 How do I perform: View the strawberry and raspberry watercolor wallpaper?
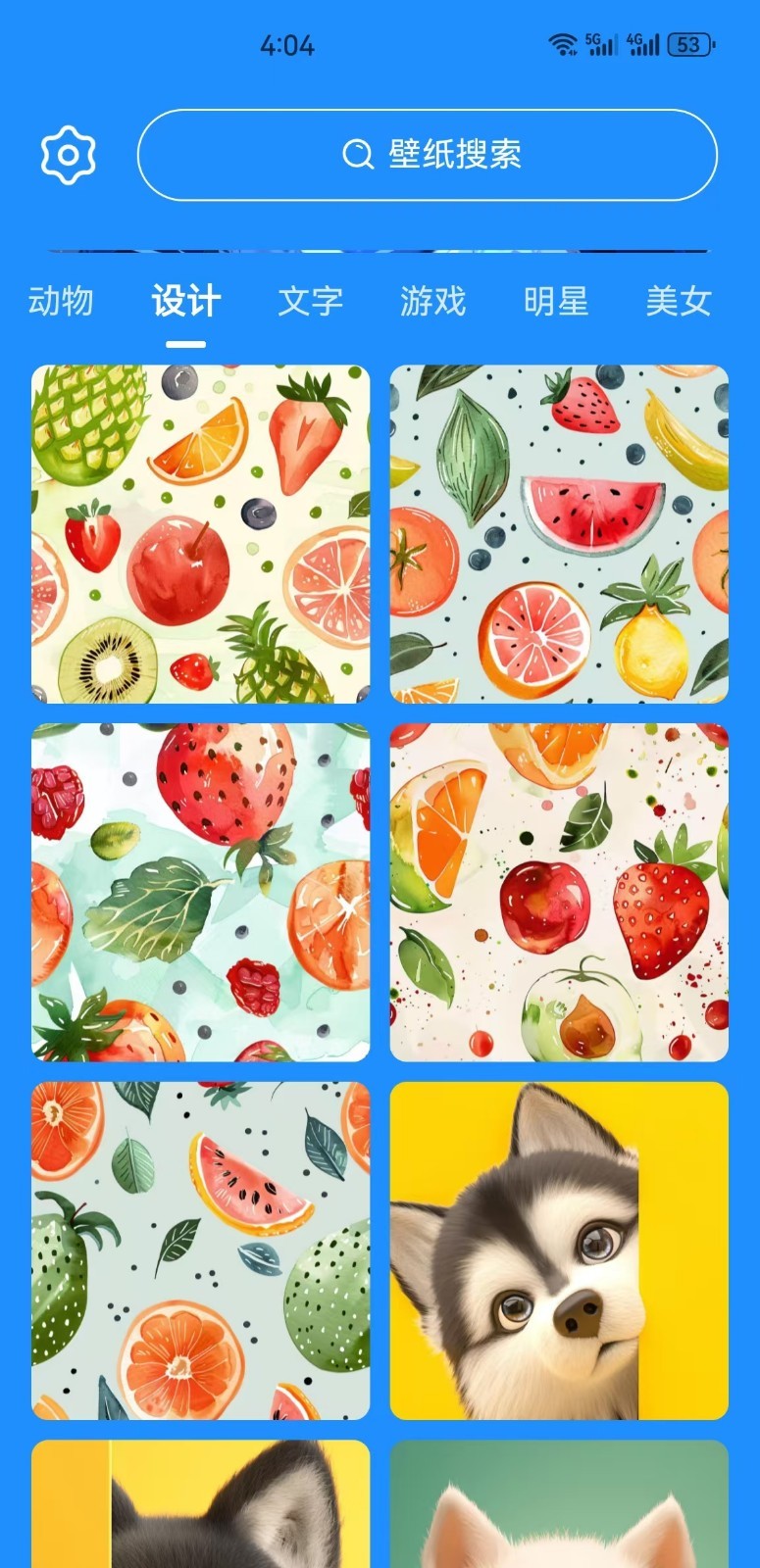(x=200, y=893)
